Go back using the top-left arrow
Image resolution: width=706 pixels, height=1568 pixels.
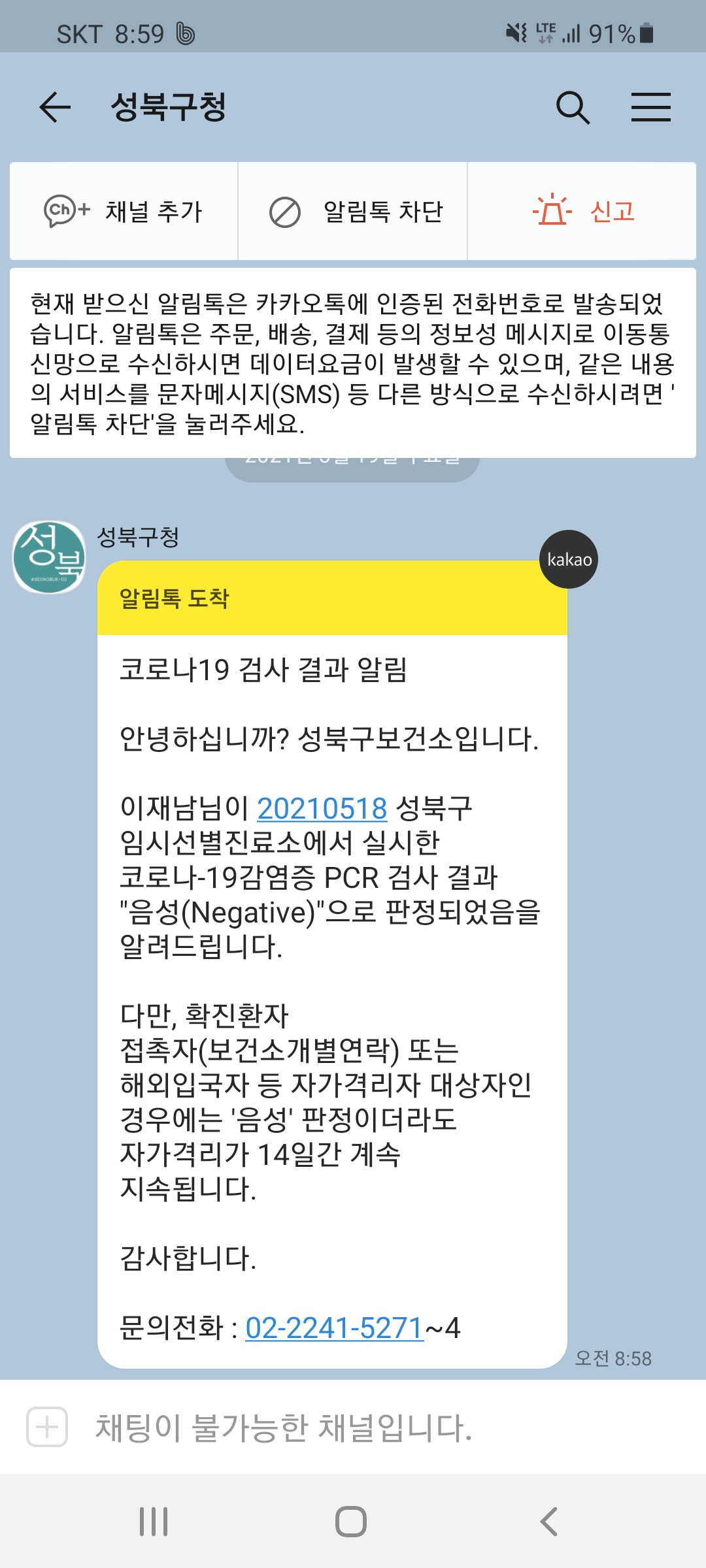pos(55,107)
